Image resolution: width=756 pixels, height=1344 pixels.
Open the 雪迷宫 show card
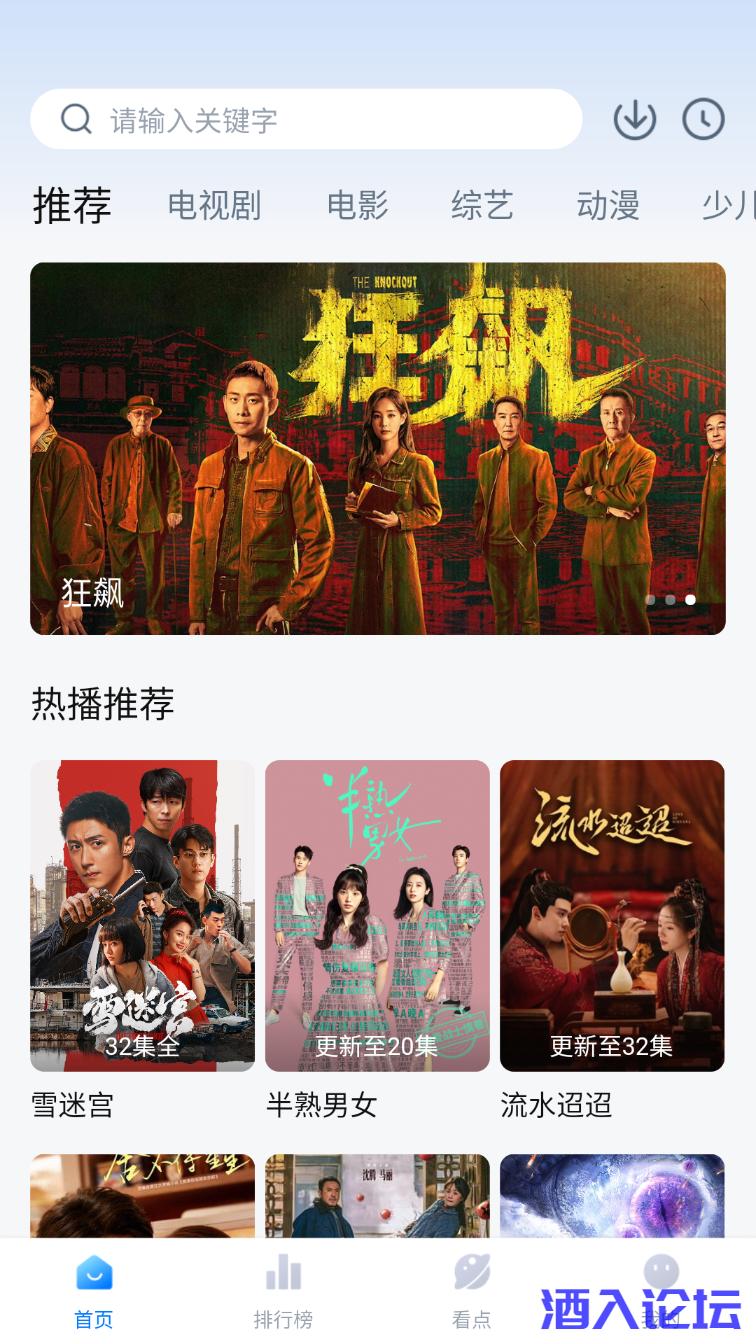pos(142,916)
